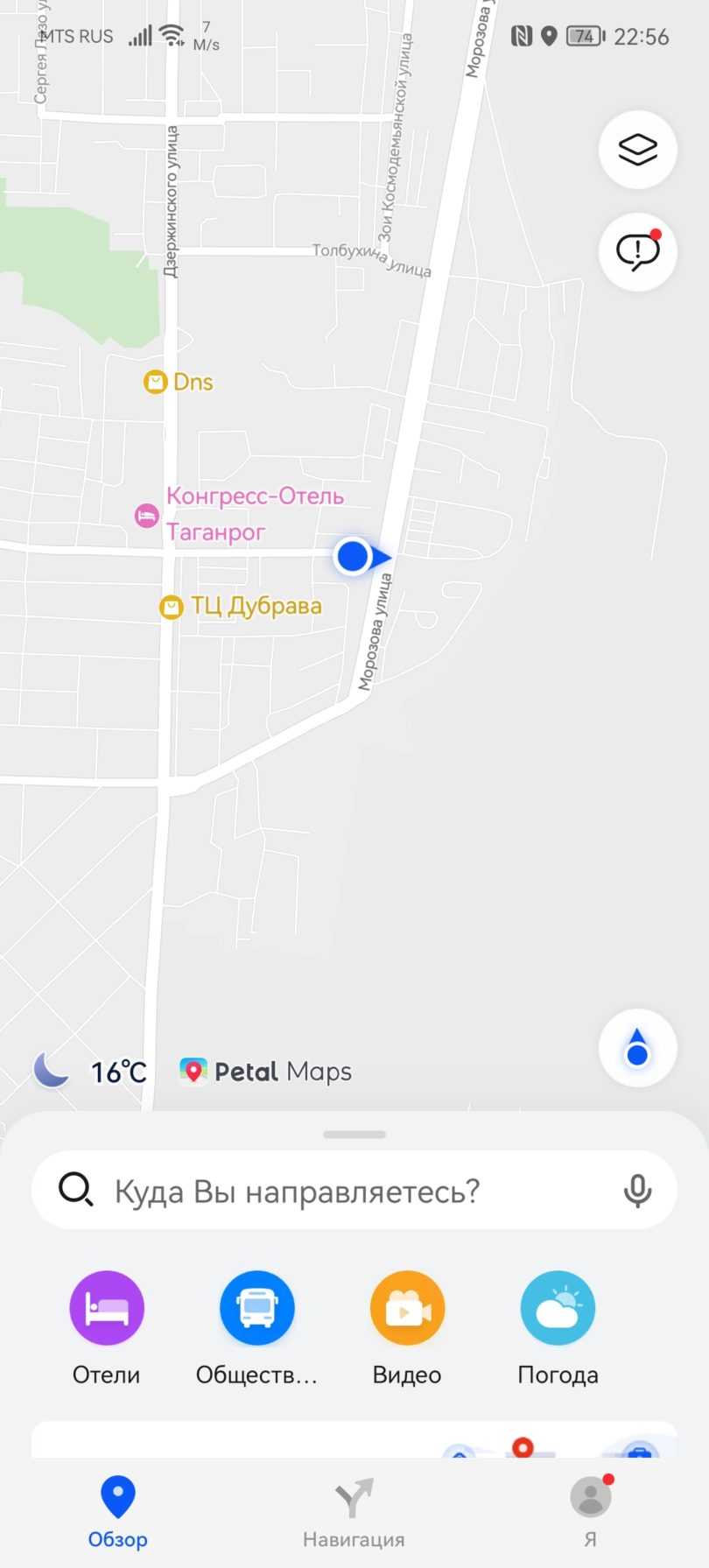Select the ТЦ Дубрава map marker
Image resolution: width=709 pixels, height=1568 pixels.
tap(172, 607)
